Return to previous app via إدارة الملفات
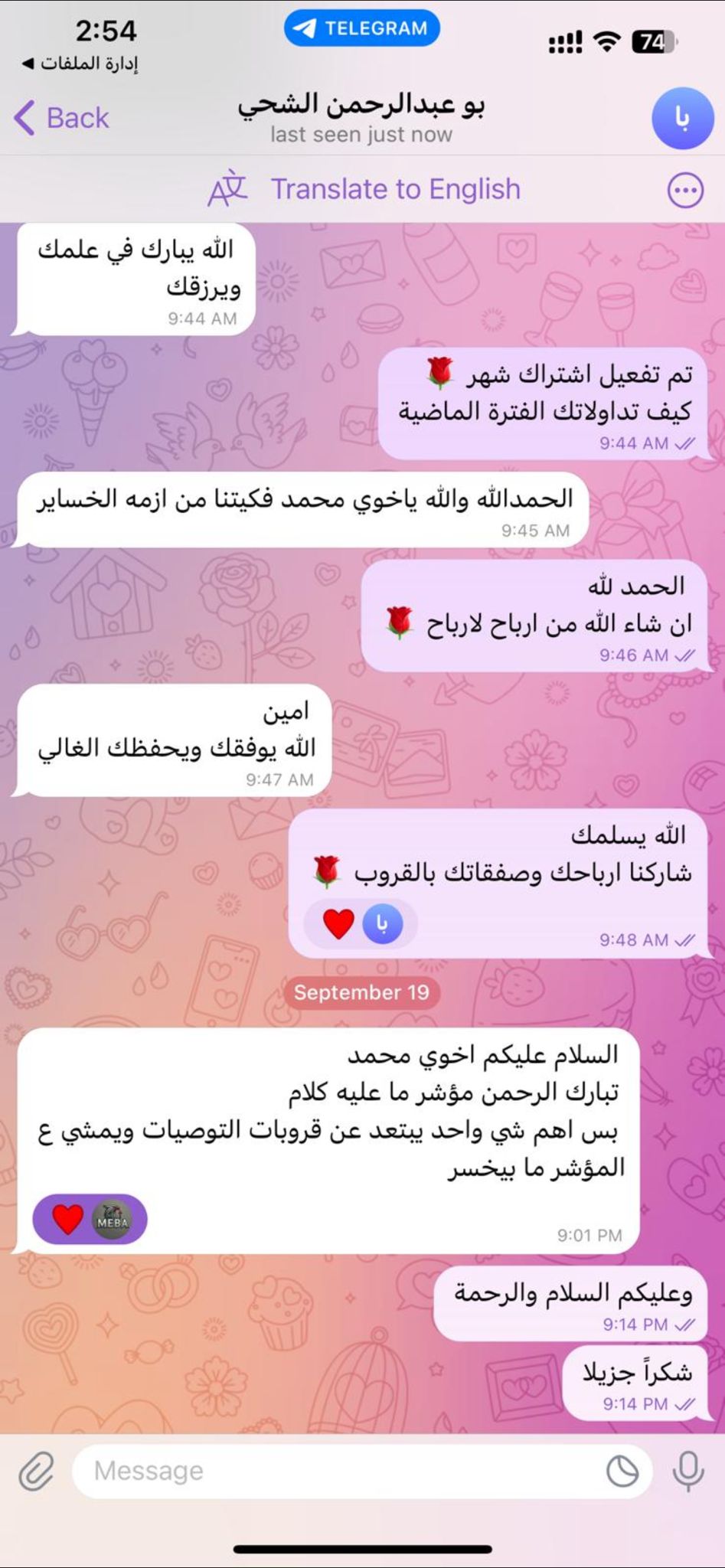Image resolution: width=725 pixels, height=1568 pixels. click(x=80, y=64)
